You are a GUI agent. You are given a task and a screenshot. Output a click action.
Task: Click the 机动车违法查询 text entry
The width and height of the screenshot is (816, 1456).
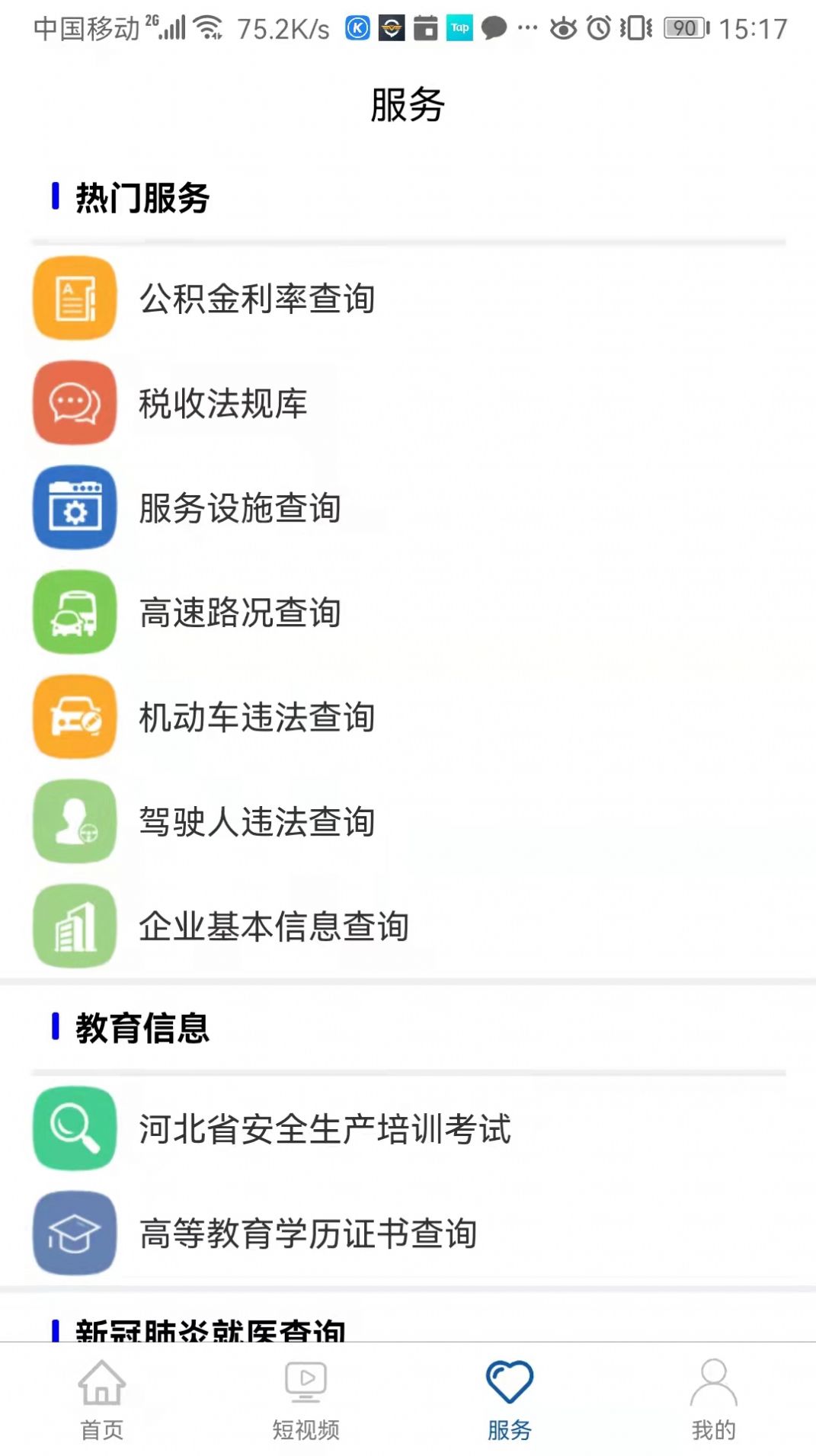point(257,718)
